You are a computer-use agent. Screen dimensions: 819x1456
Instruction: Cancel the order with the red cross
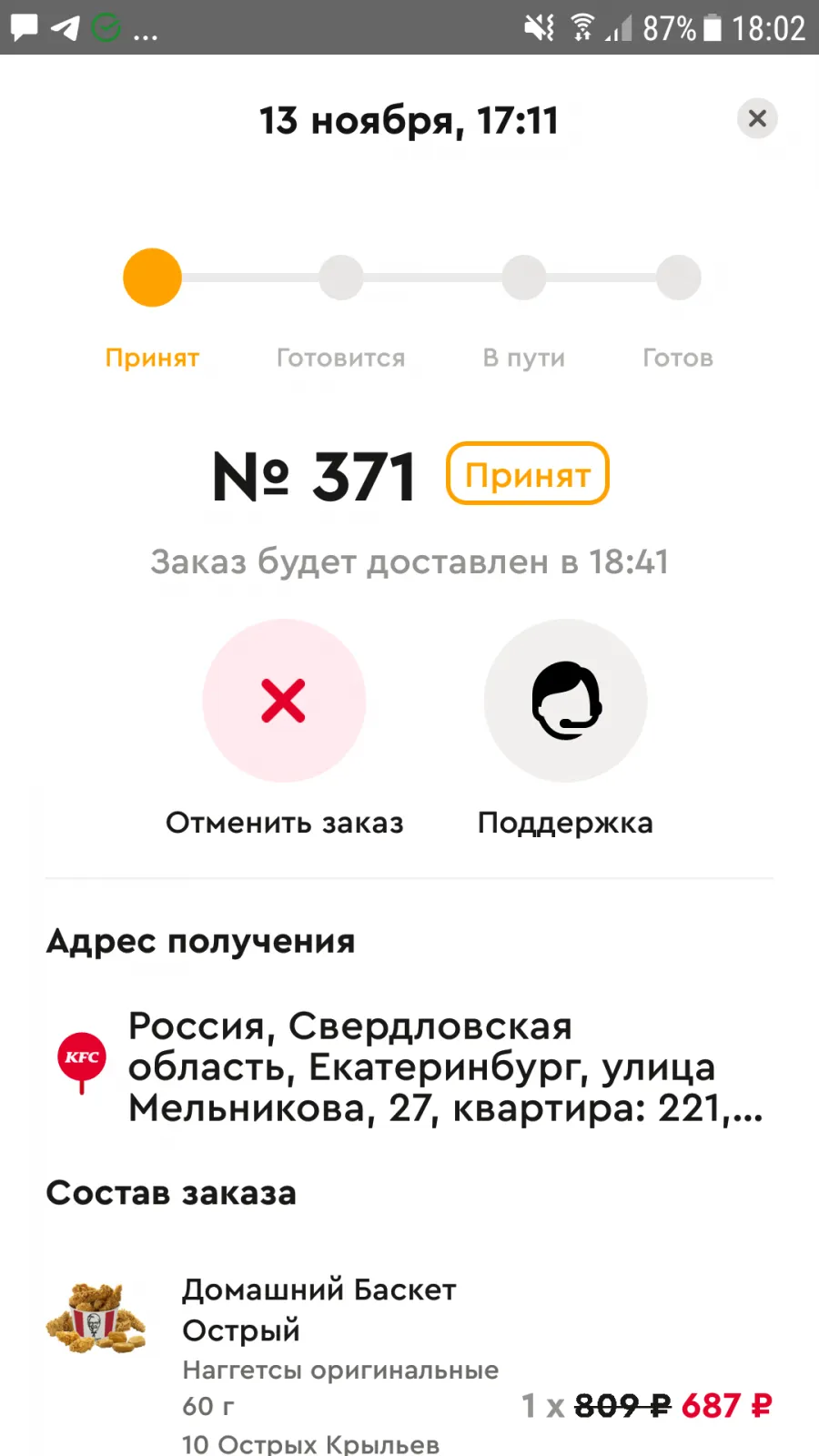[284, 701]
